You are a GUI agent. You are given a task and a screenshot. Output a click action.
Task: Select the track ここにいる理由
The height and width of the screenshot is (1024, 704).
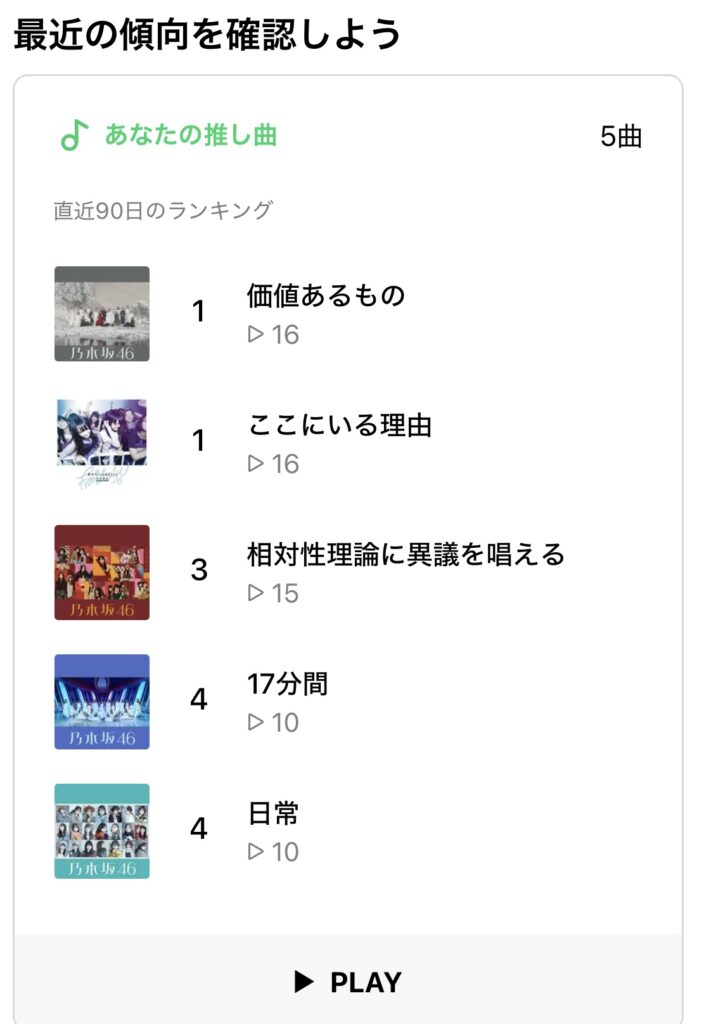(339, 426)
